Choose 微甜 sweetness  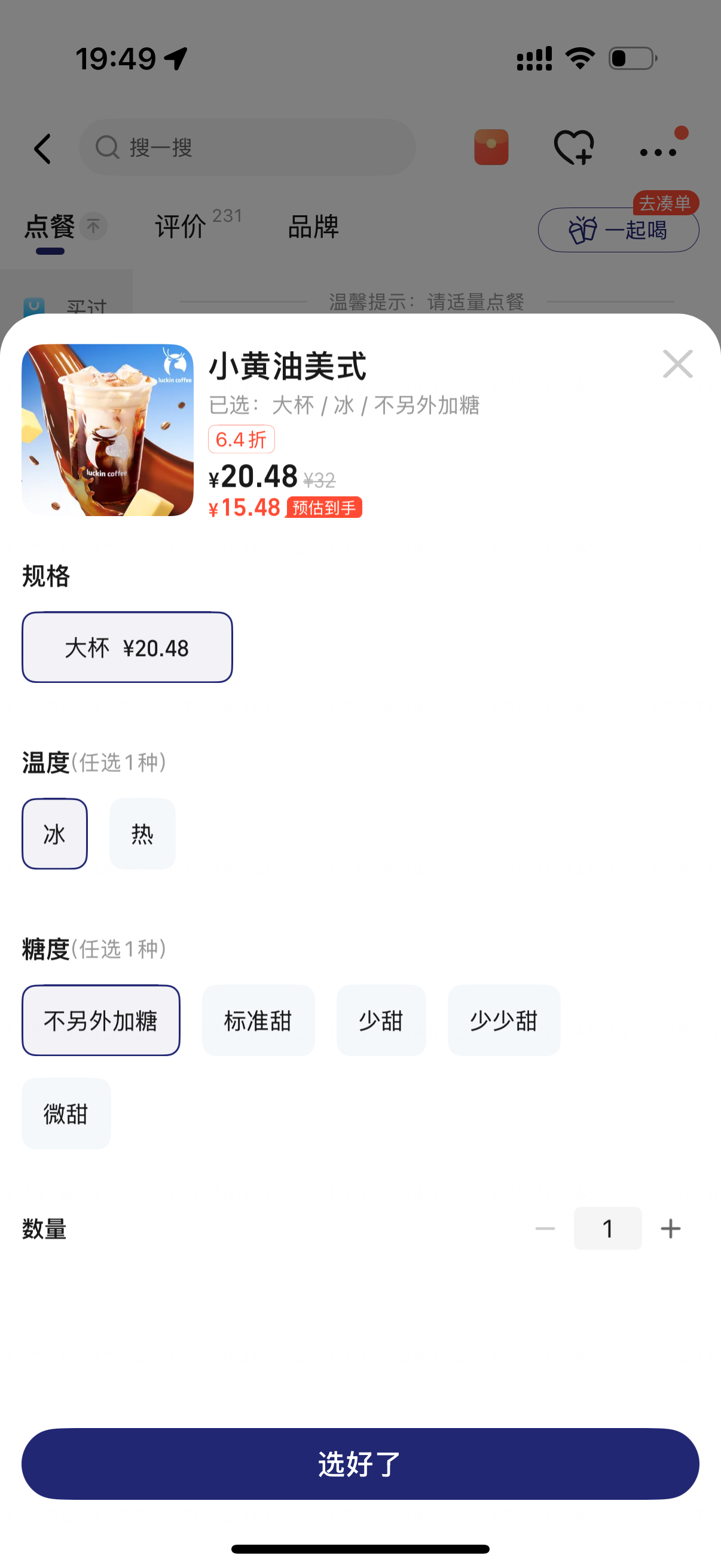[66, 1113]
